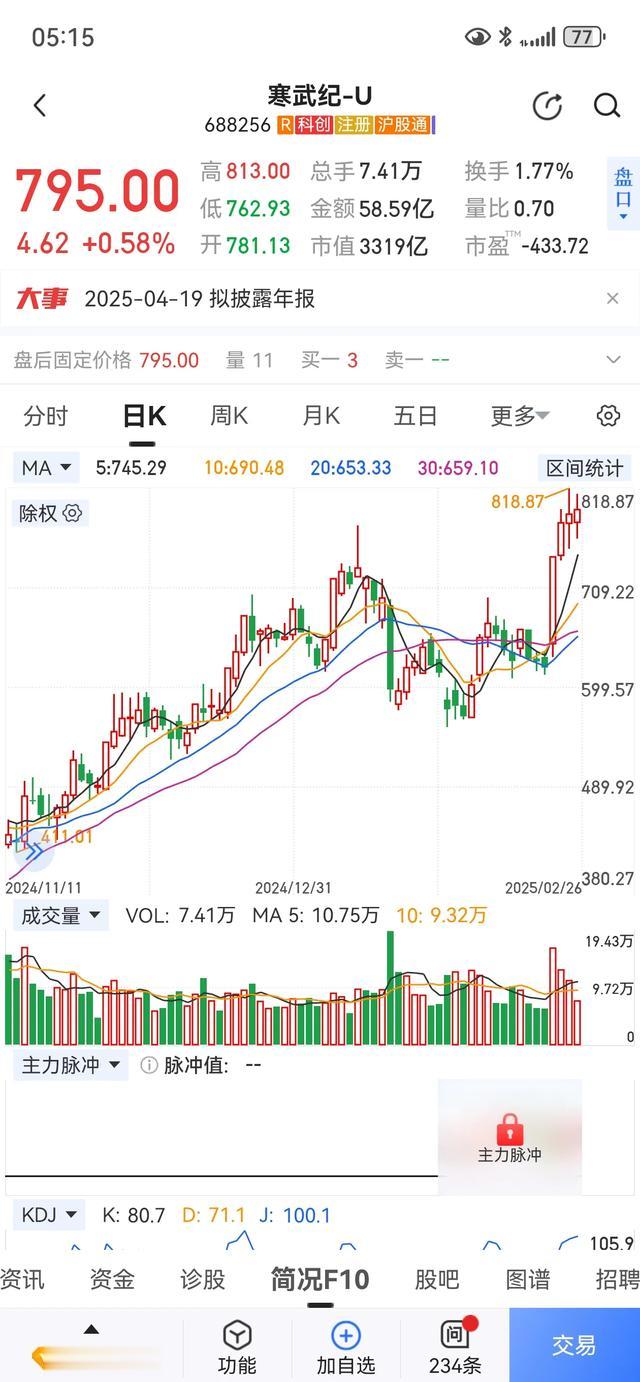Refresh the stock quote
This screenshot has width=640, height=1382.
pos(547,106)
